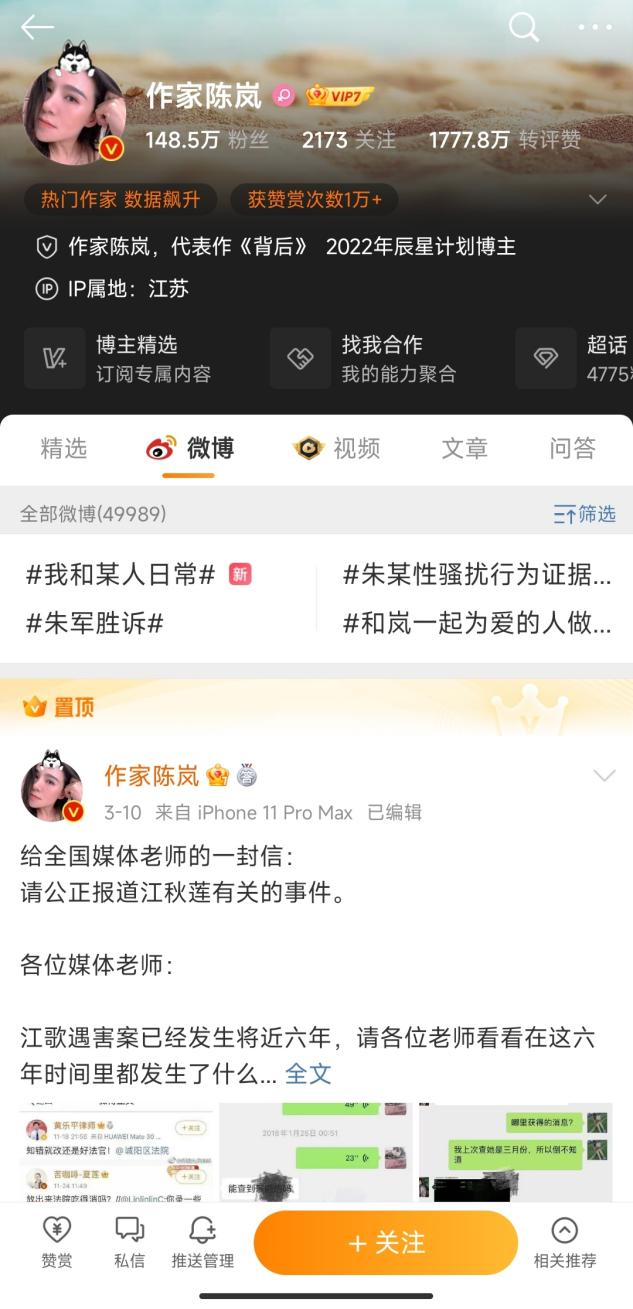Switch to the 视频 tab
This screenshot has width=633, height=1309.
pyautogui.click(x=336, y=448)
